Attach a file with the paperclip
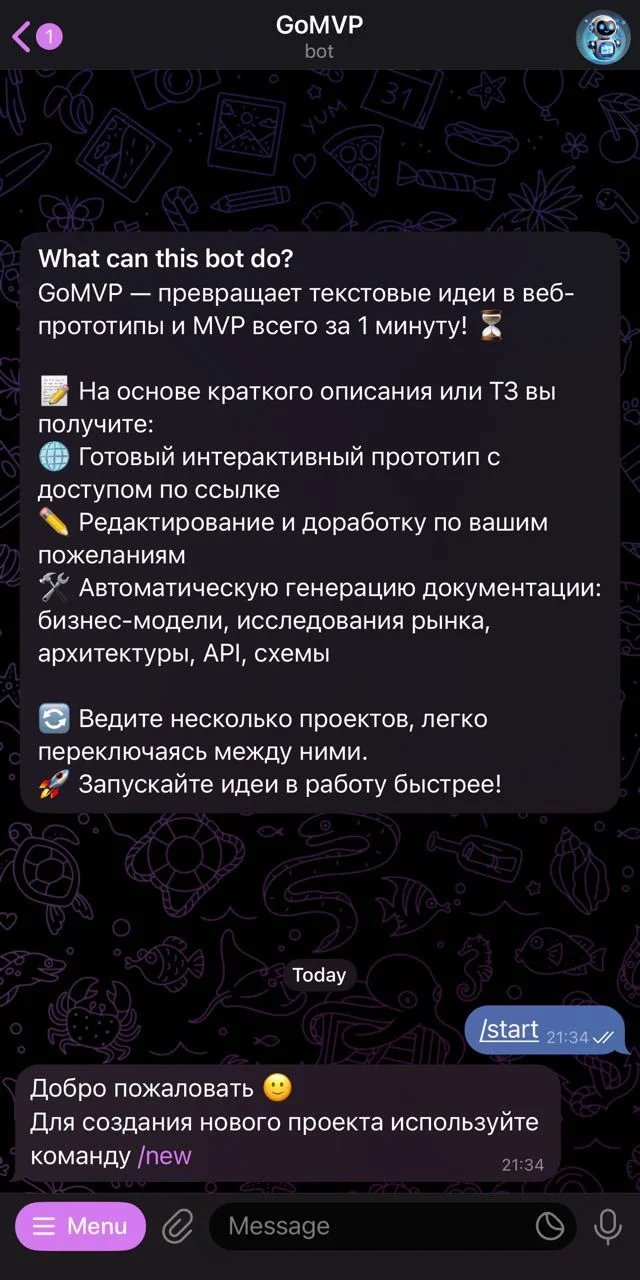This screenshot has height=1280, width=640. [x=177, y=1226]
